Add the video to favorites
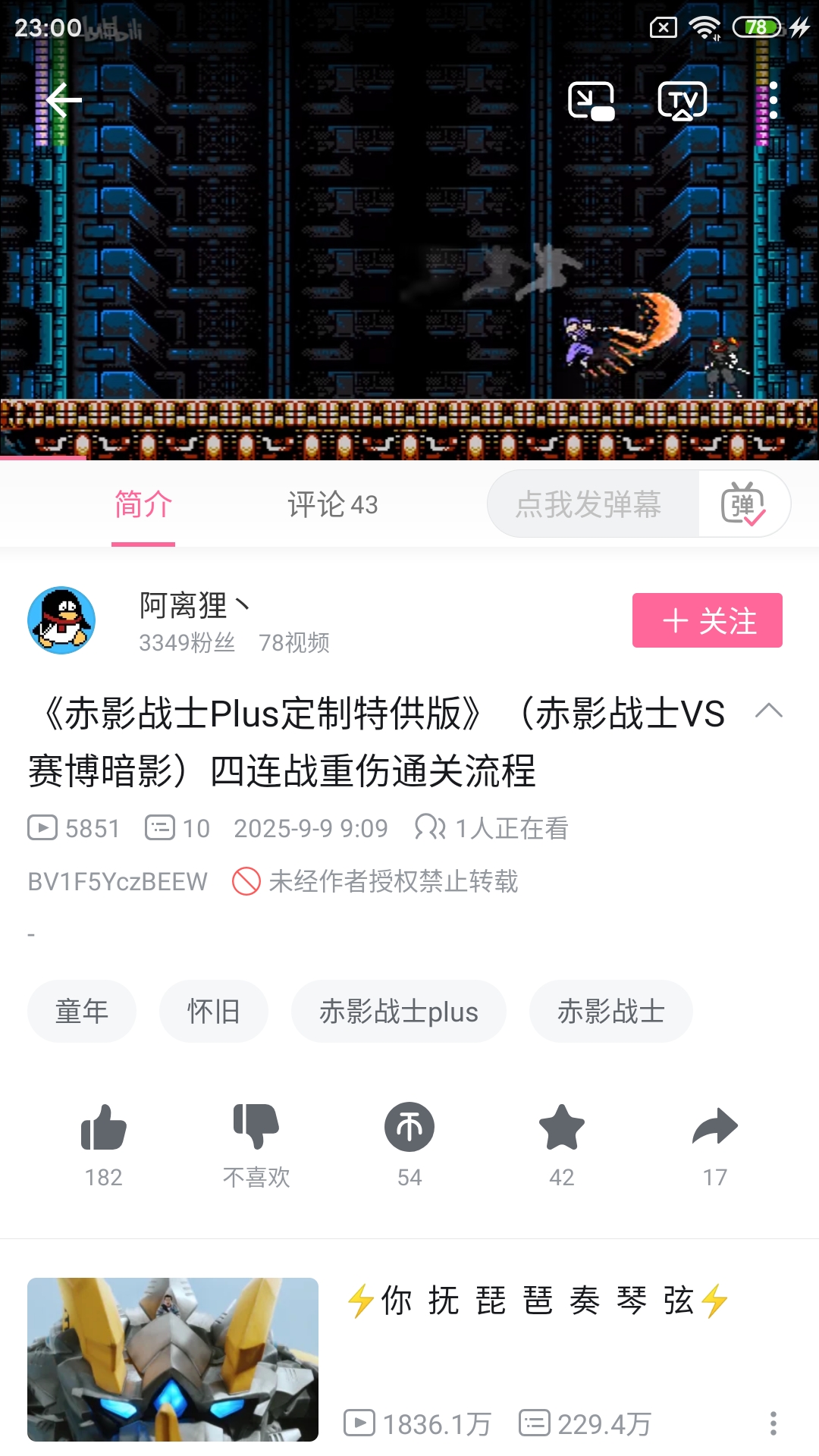 click(562, 1128)
